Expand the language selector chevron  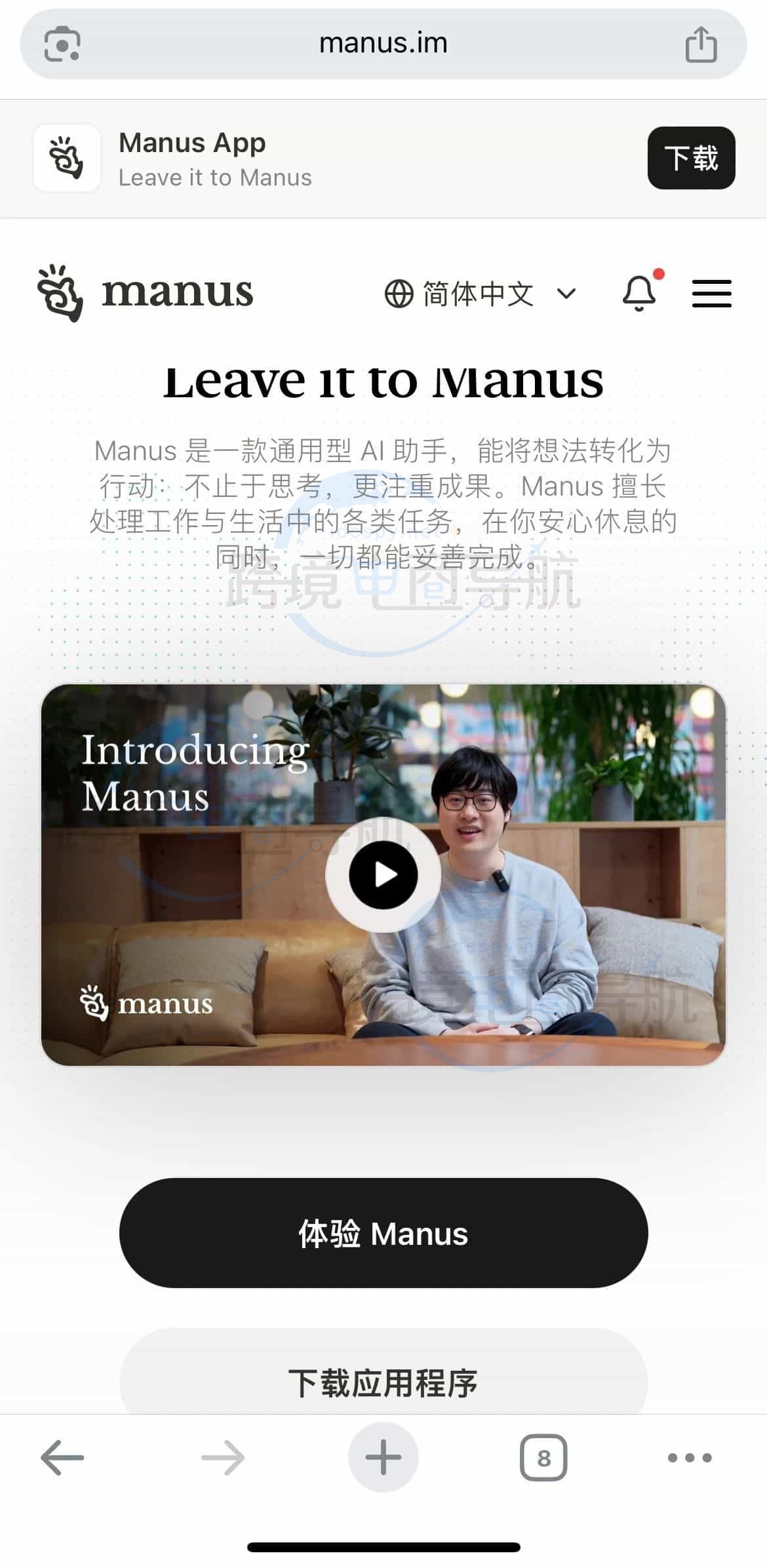pyautogui.click(x=566, y=294)
